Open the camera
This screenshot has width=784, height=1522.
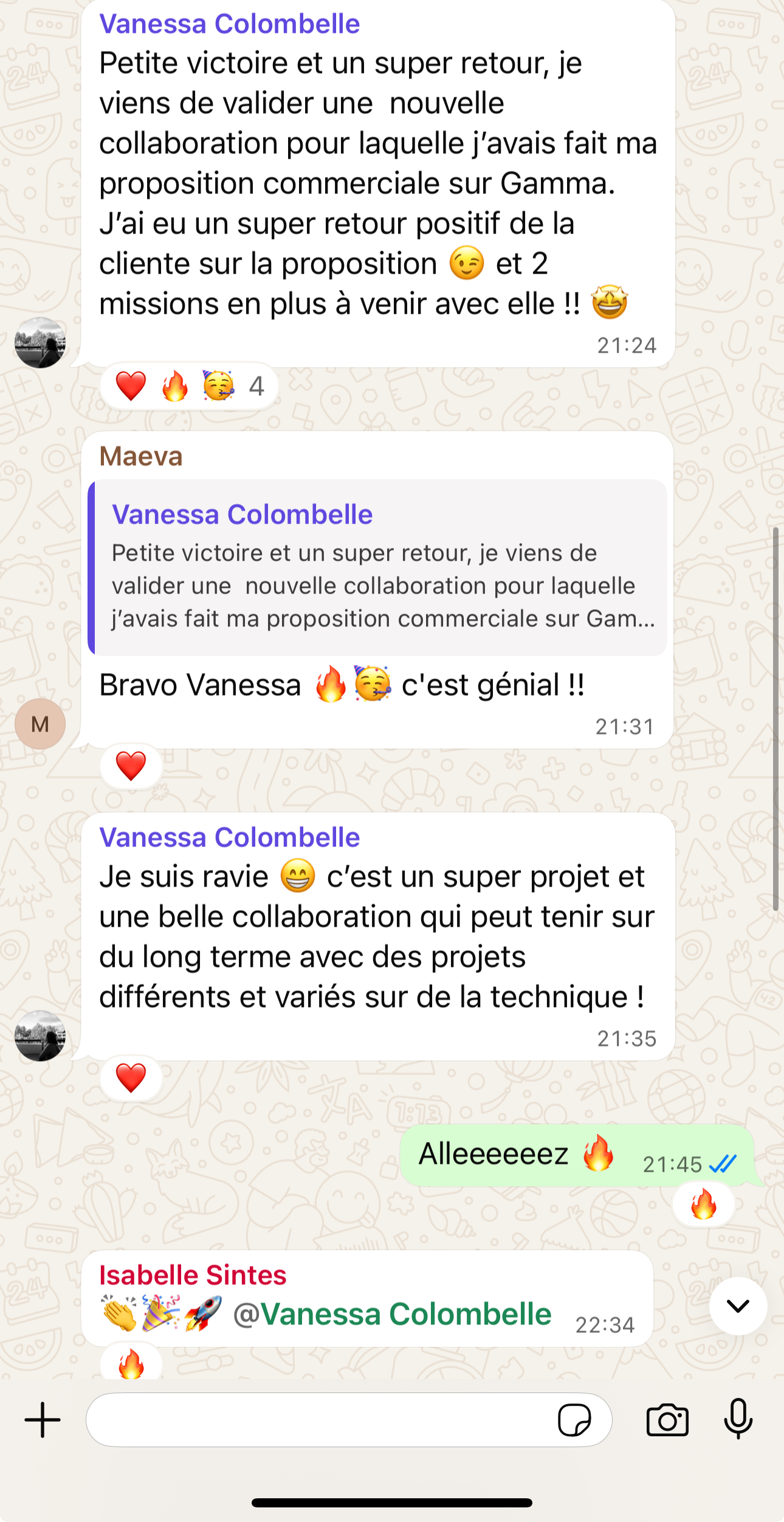click(667, 1420)
